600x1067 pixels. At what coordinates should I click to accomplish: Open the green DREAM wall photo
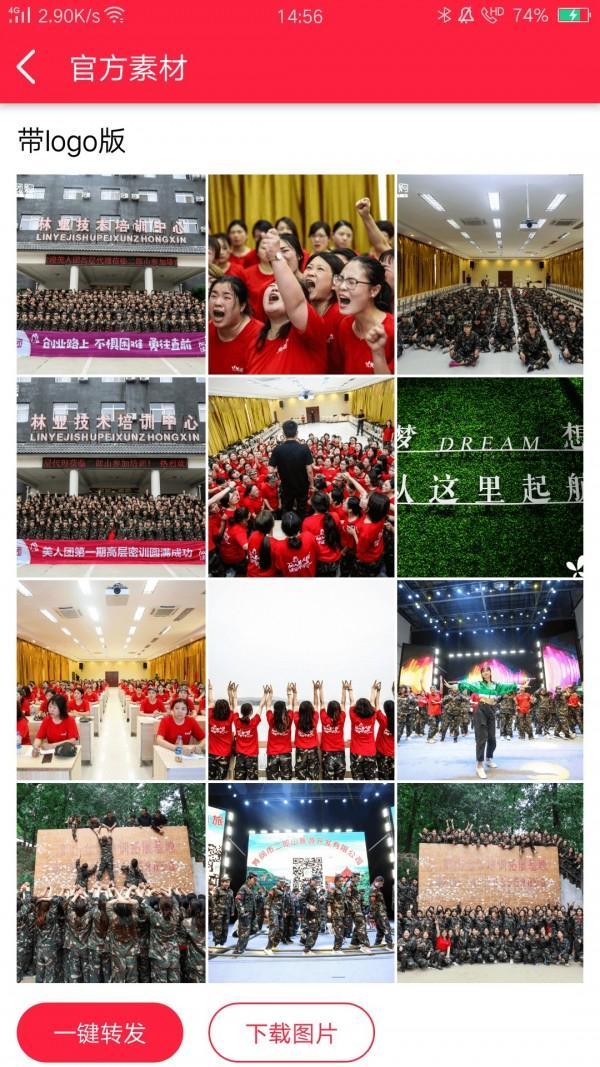[490, 477]
